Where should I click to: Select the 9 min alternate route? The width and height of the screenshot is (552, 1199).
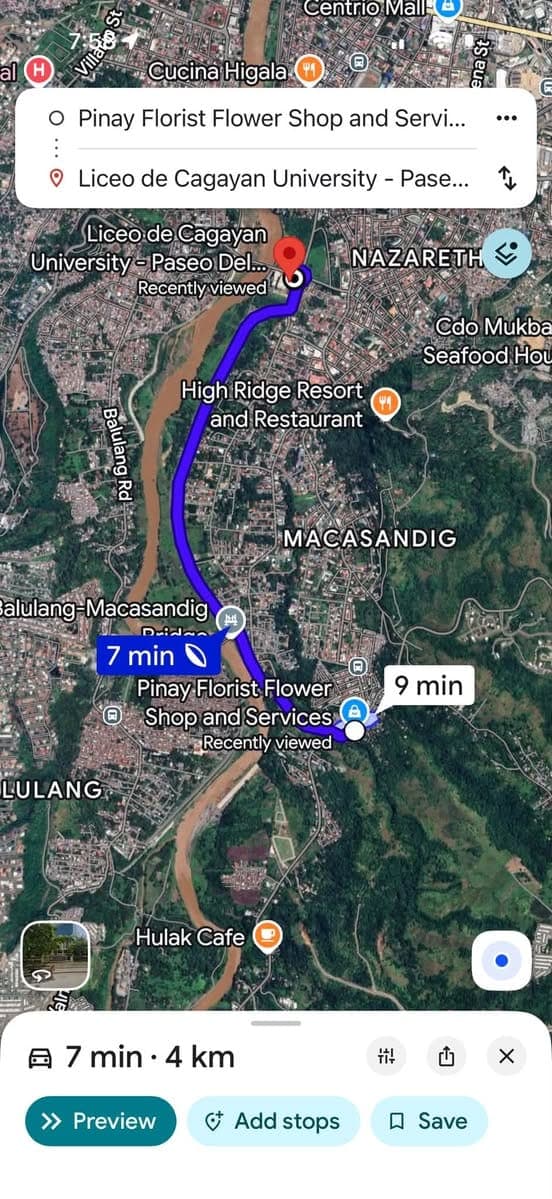coord(429,686)
